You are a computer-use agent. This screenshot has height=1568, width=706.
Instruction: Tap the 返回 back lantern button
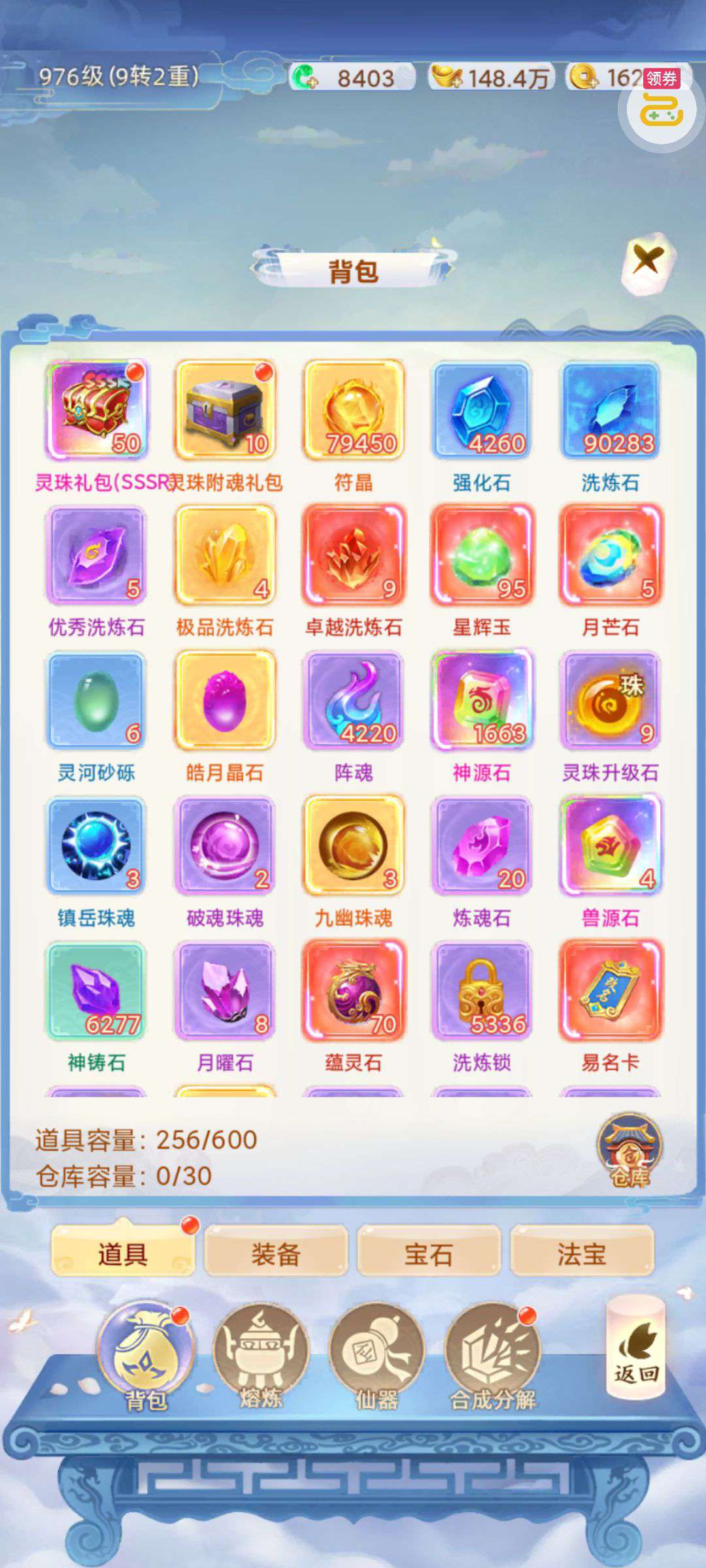[636, 1348]
